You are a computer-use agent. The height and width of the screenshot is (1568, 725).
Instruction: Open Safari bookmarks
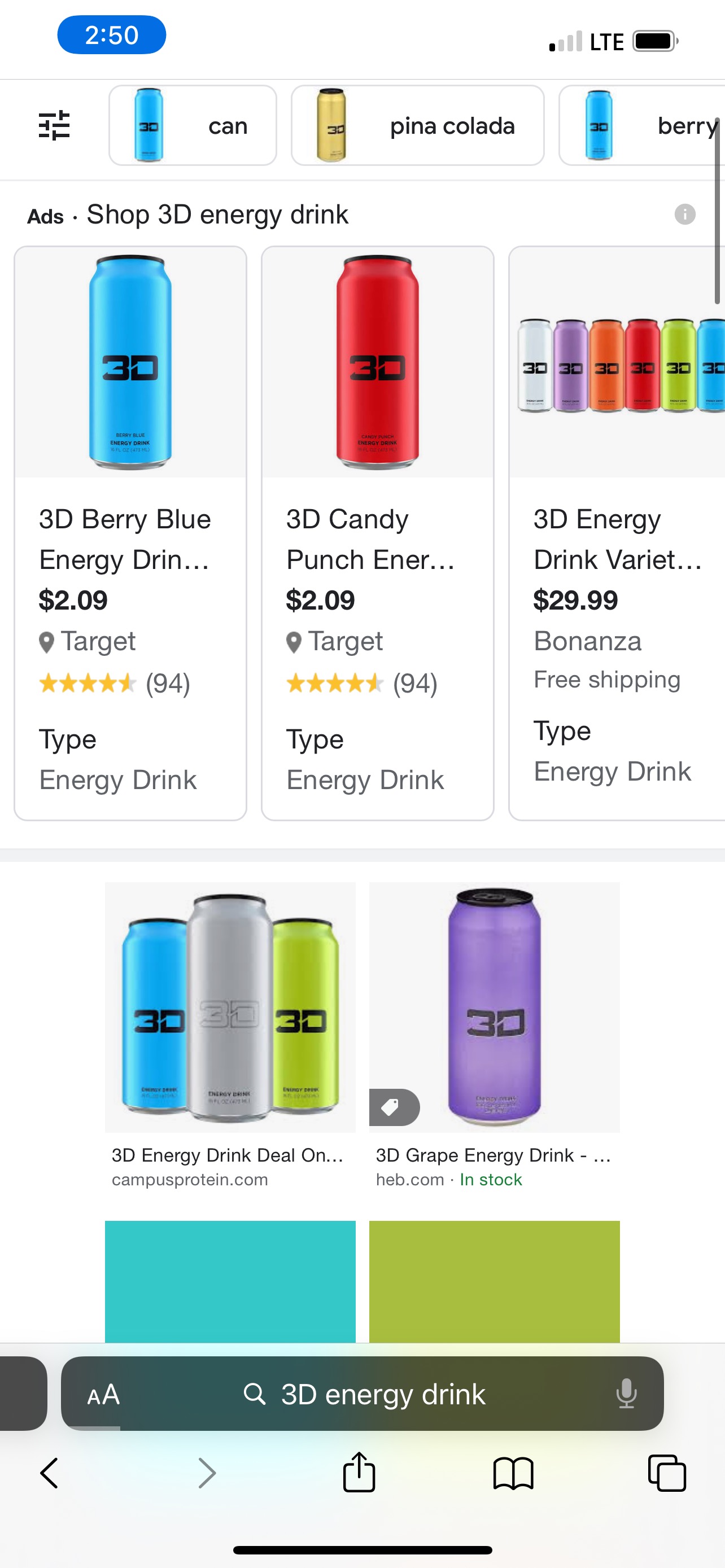[513, 1473]
